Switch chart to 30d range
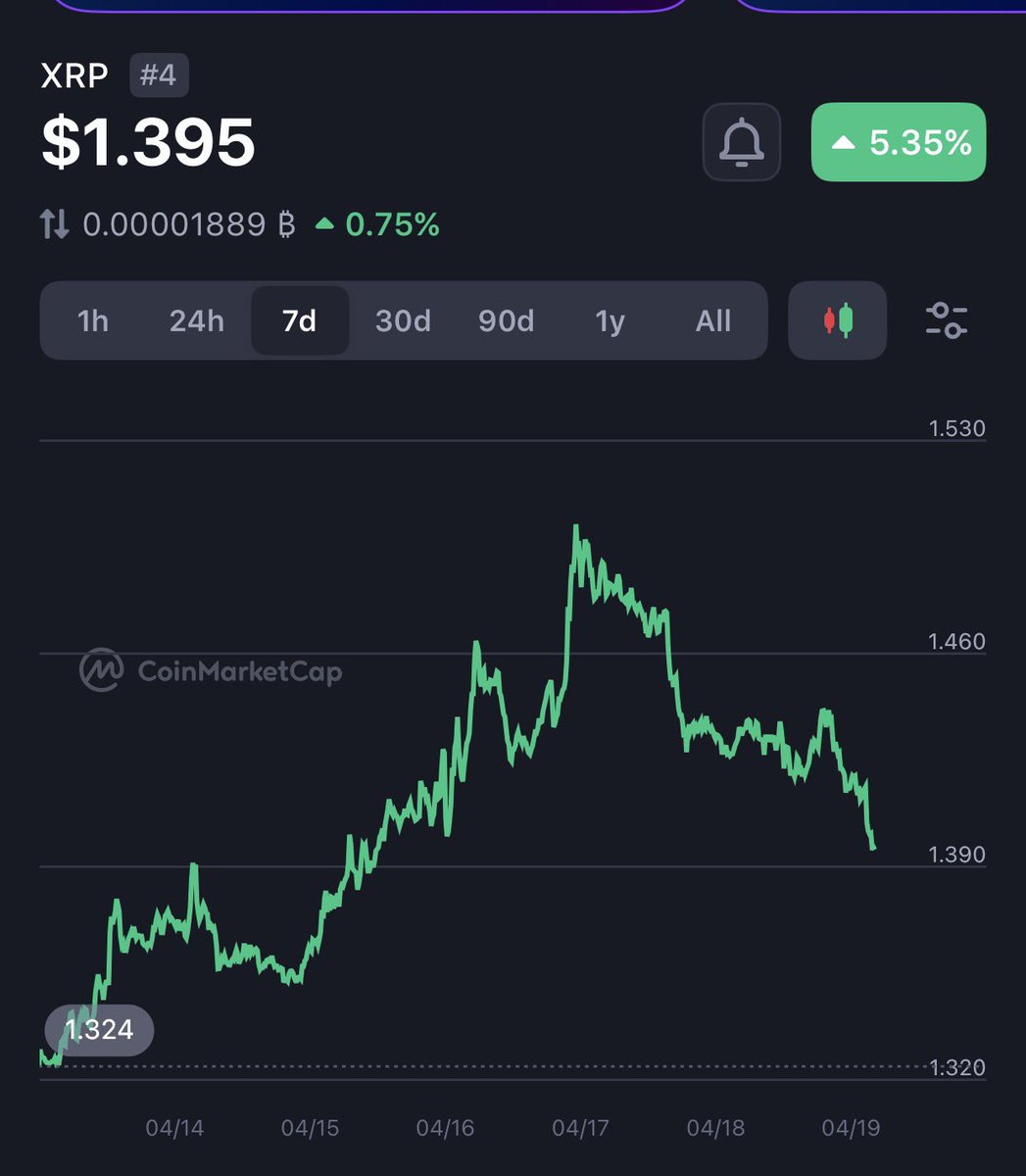The image size is (1026, 1176). [403, 320]
